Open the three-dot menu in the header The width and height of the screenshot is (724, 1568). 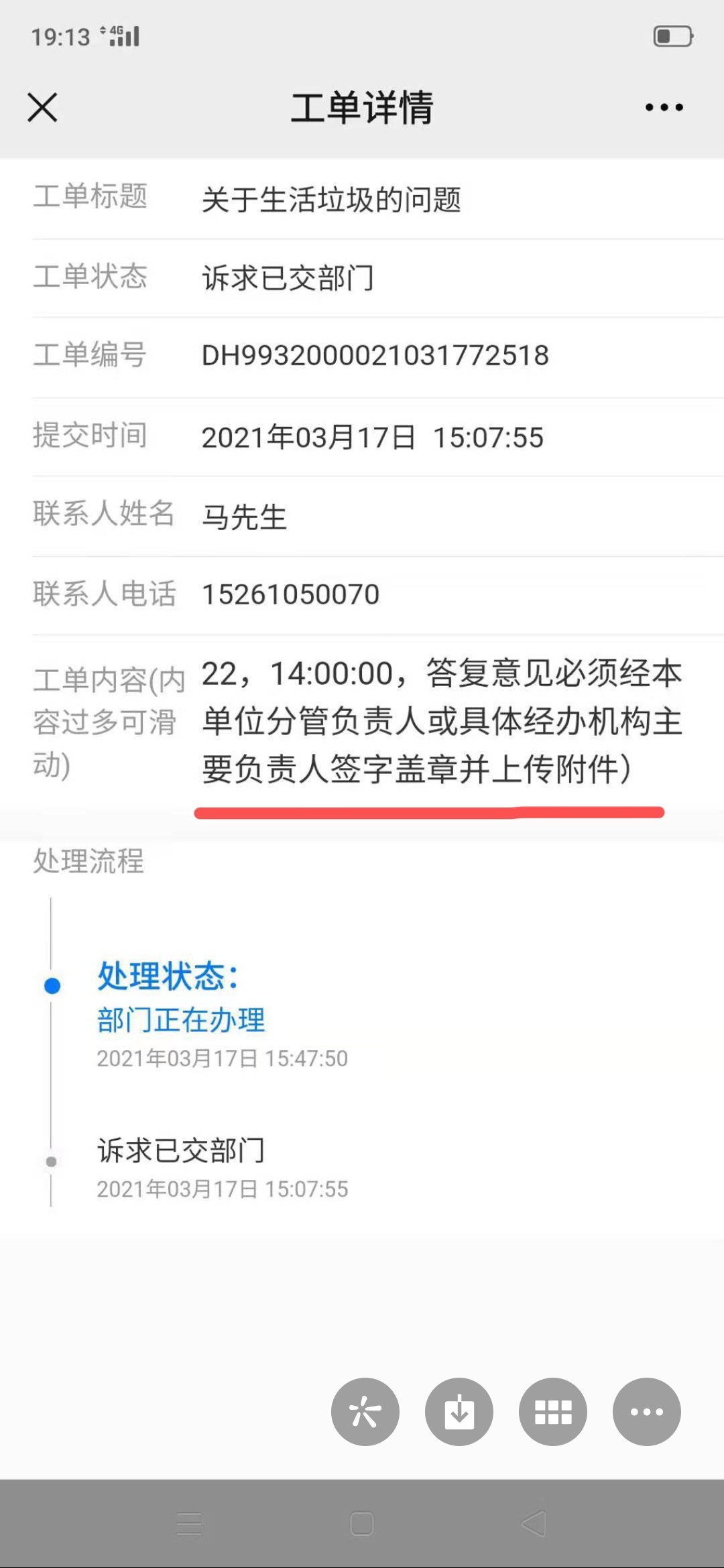(x=664, y=107)
